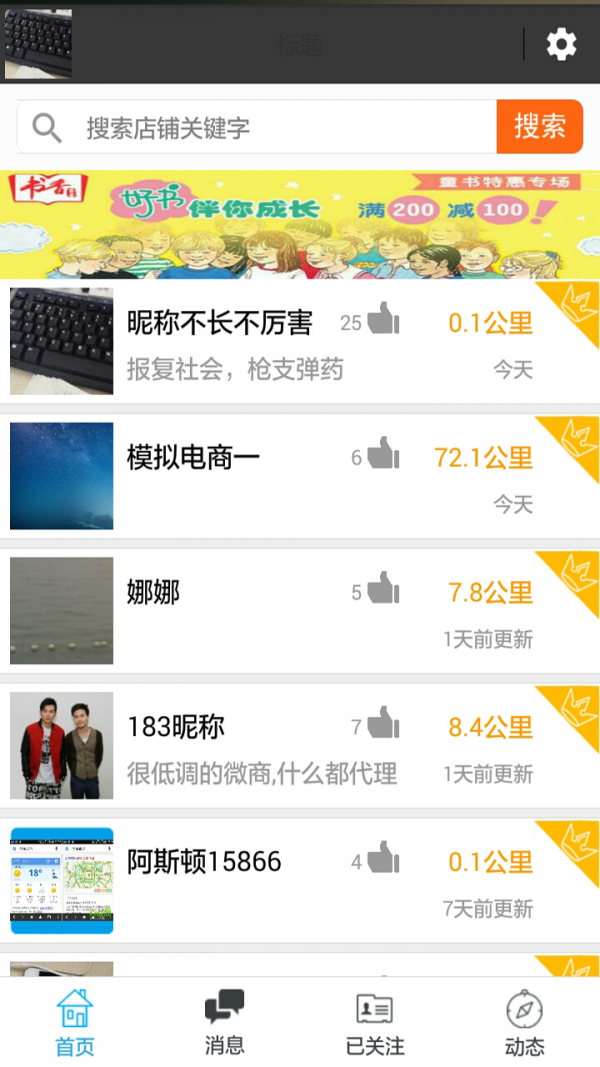This screenshot has height=1067, width=600.
Task: Like the shop 昵称不长不厉害
Action: coord(383,321)
